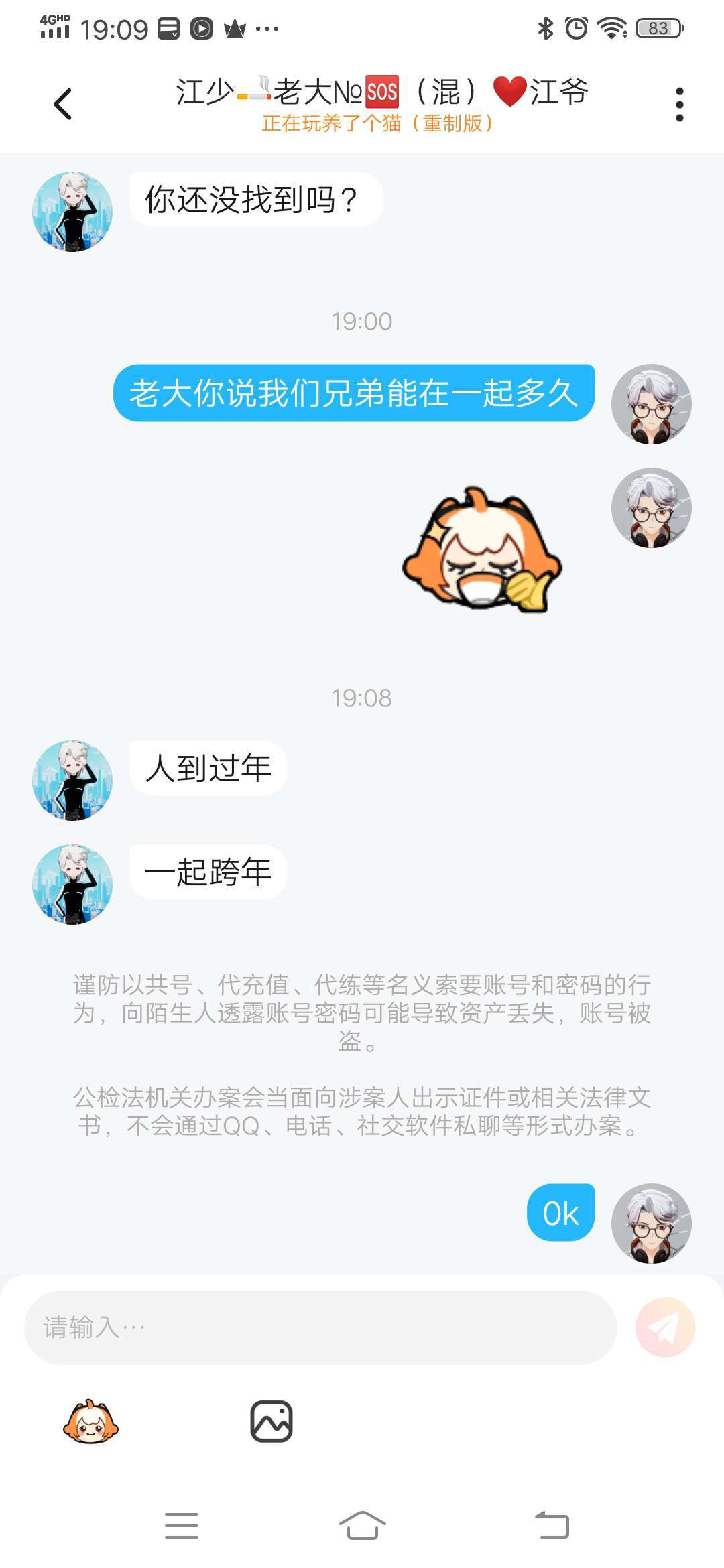This screenshot has width=724, height=1568.
Task: Open system recent apps menu
Action: (182, 1526)
